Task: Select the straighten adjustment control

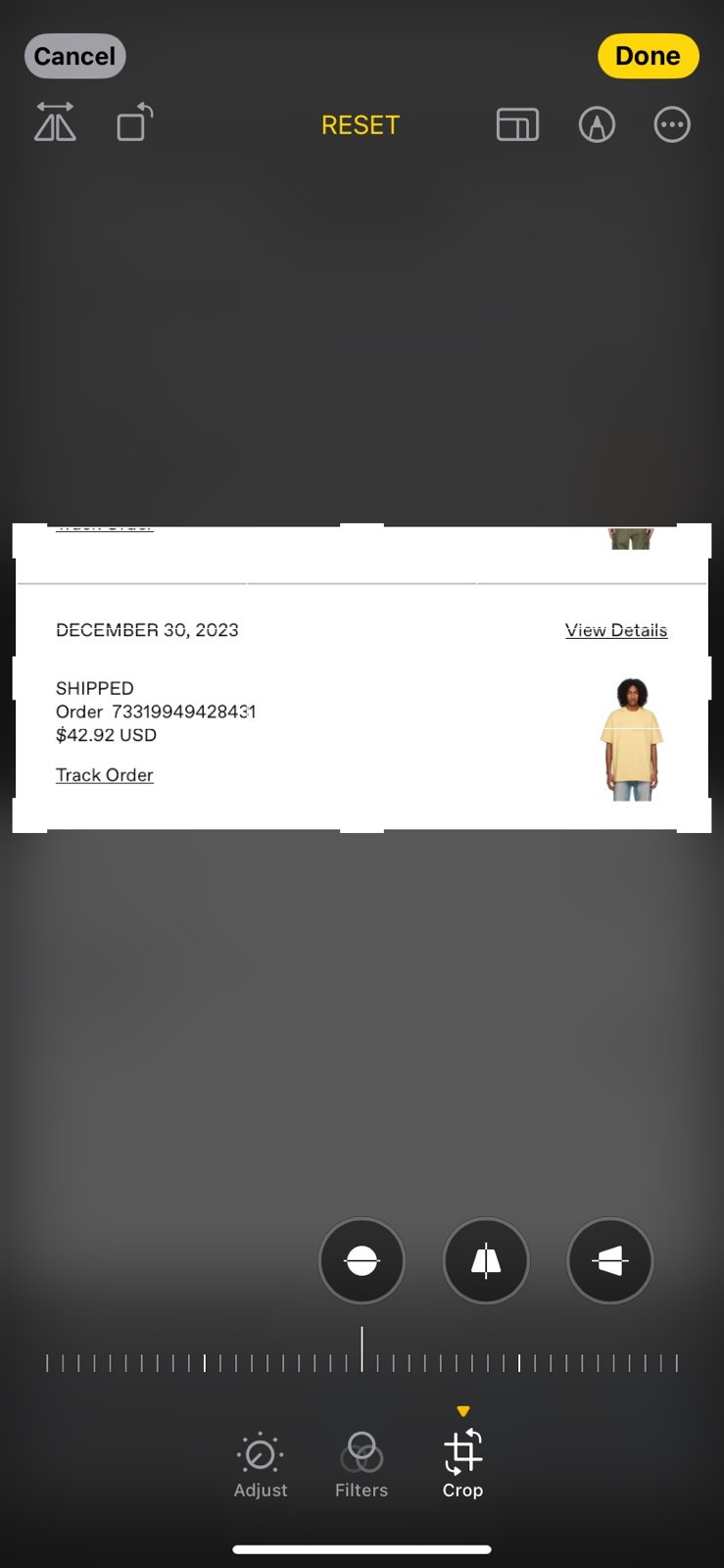Action: click(x=362, y=1260)
